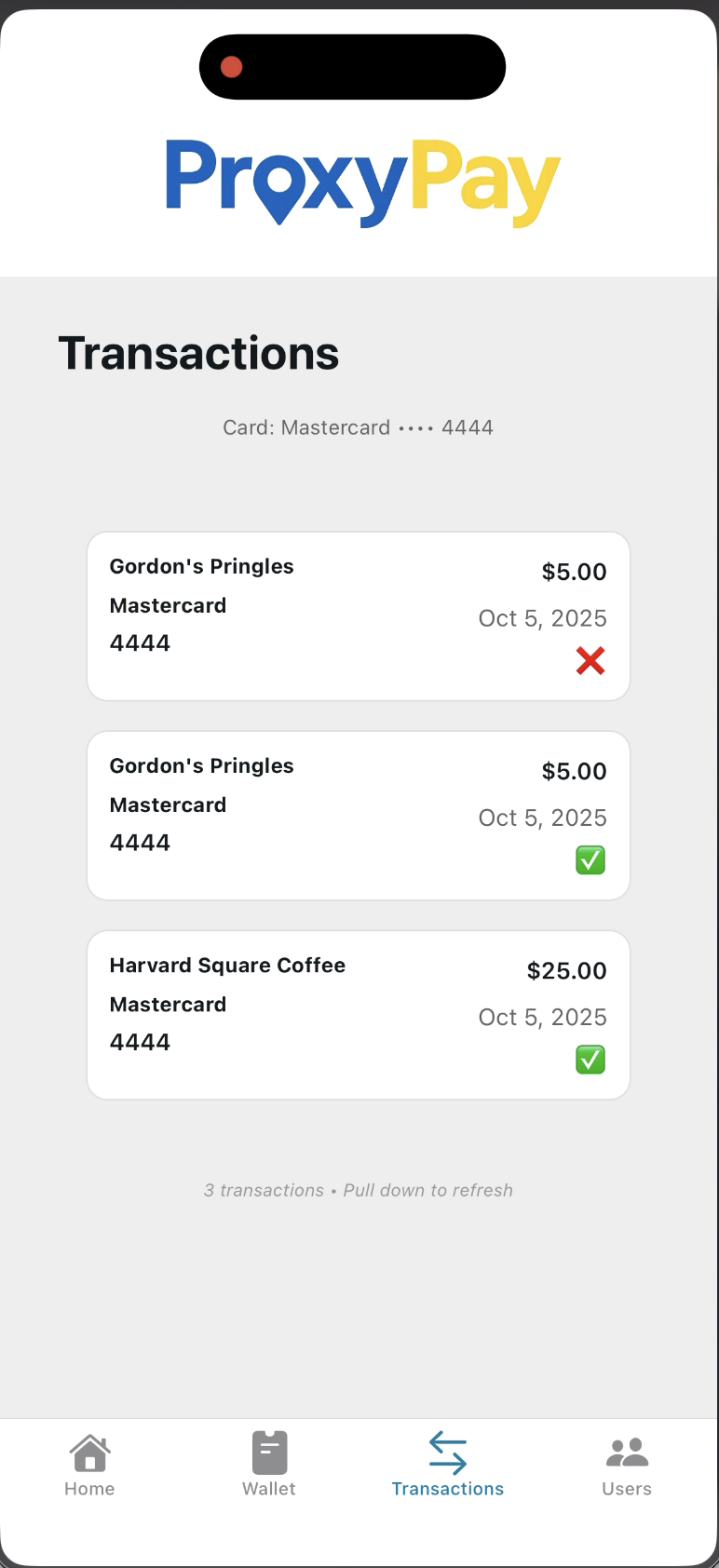View the approved Gordon's Pringles transaction

[359, 816]
